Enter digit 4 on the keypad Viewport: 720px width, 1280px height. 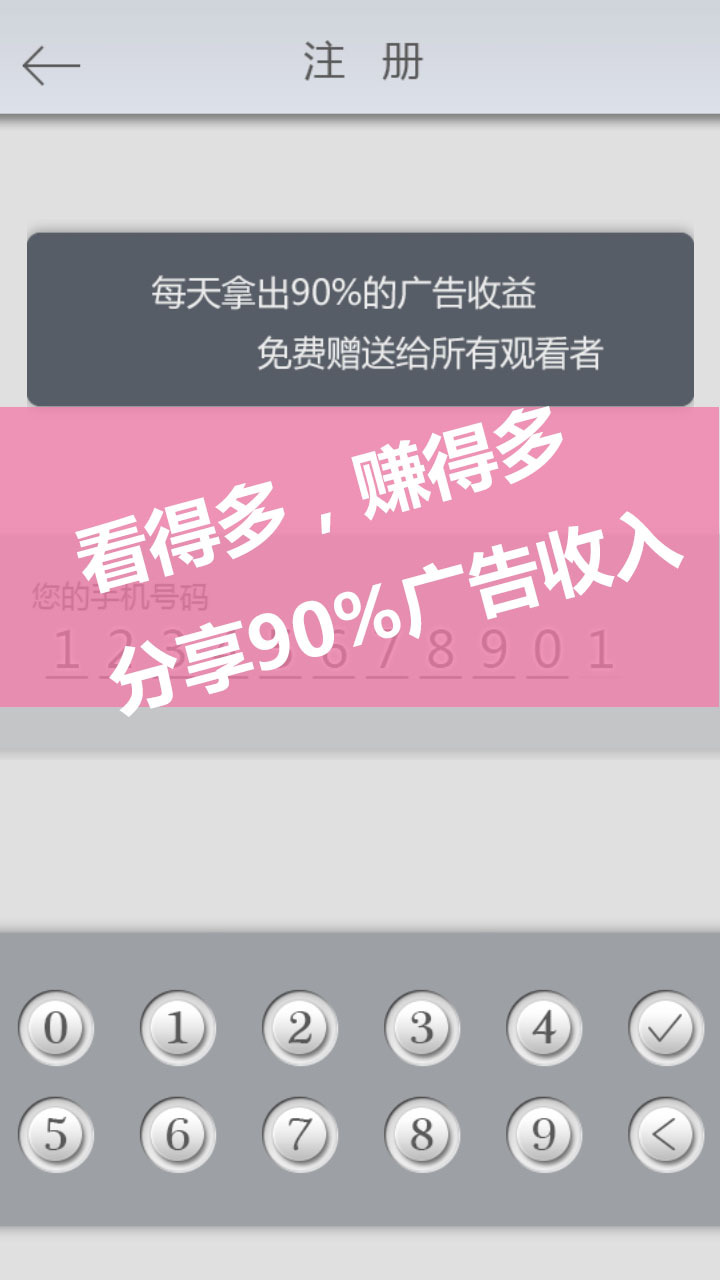tap(544, 1028)
